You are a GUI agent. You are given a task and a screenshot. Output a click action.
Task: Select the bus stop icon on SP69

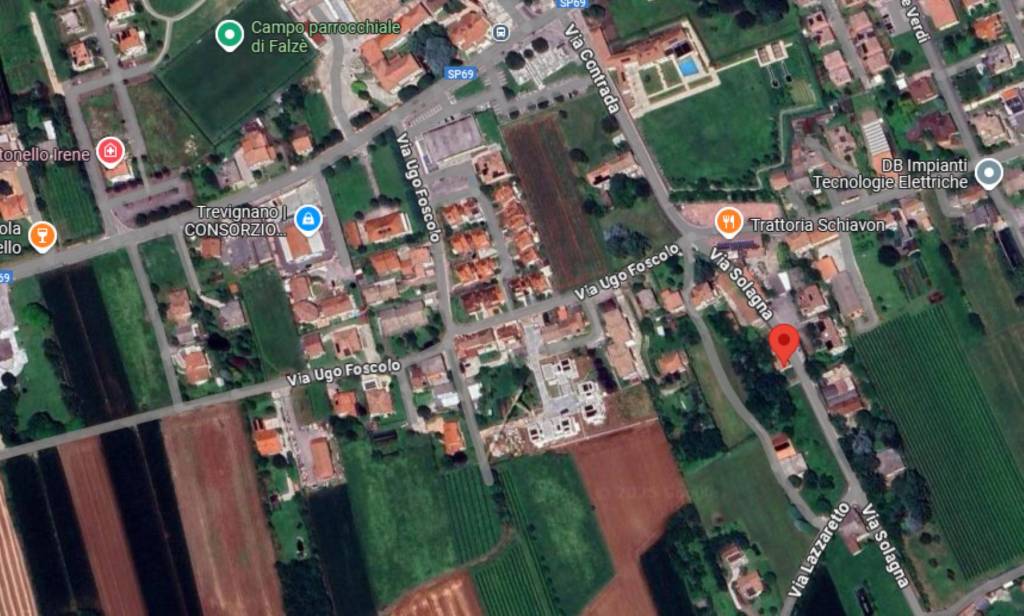[501, 32]
